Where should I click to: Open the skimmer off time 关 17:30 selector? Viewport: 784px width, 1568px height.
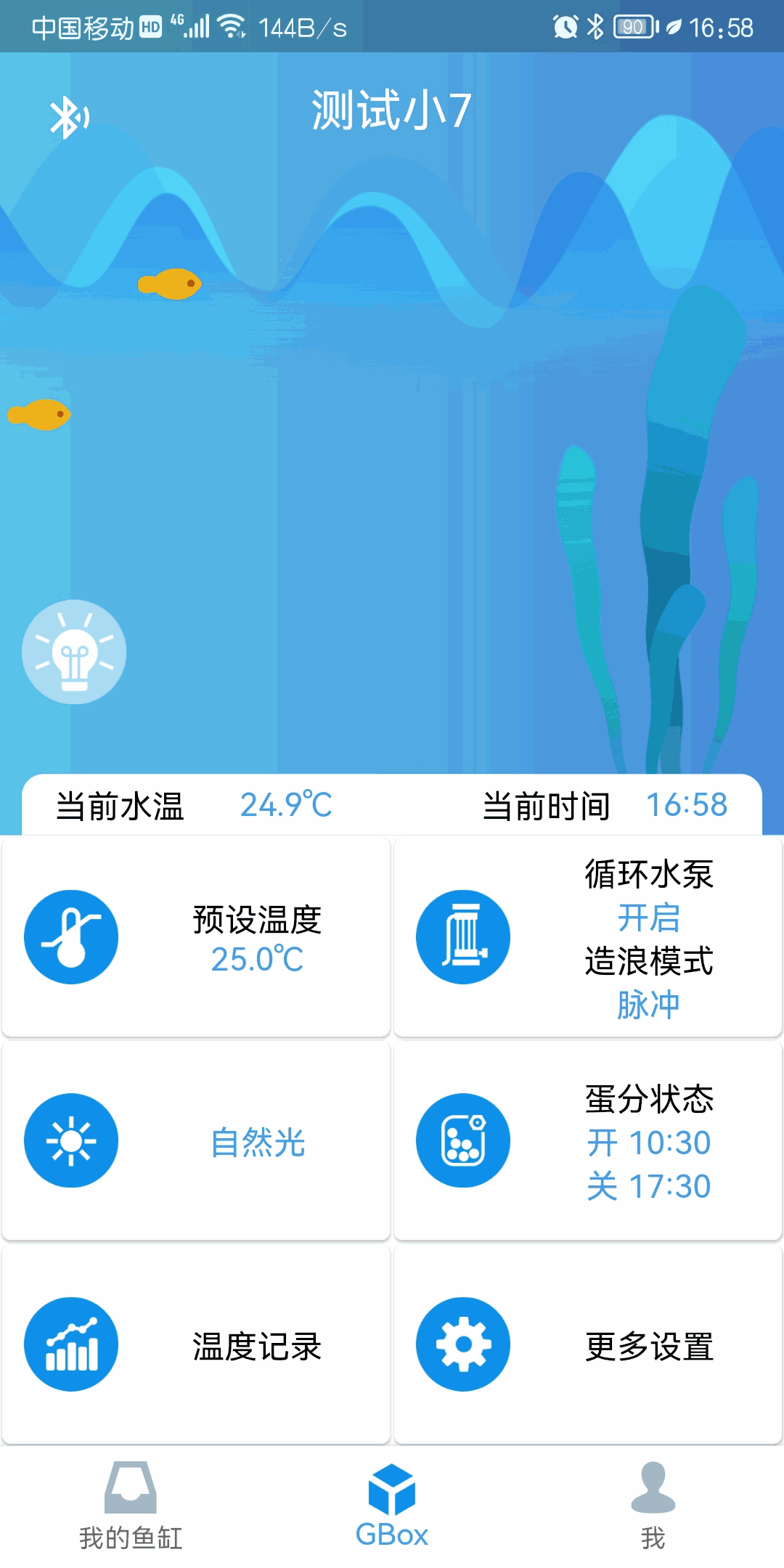648,1185
